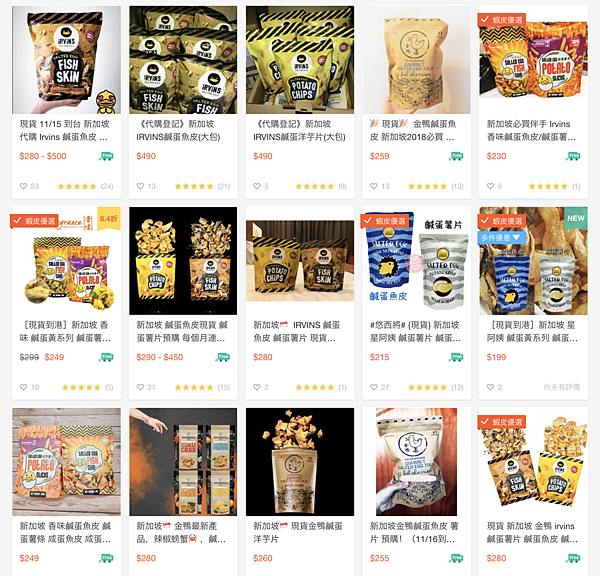Open [現貨到港] 新加坡 香味 鹹蛋黃系列 $249 card

66,261
